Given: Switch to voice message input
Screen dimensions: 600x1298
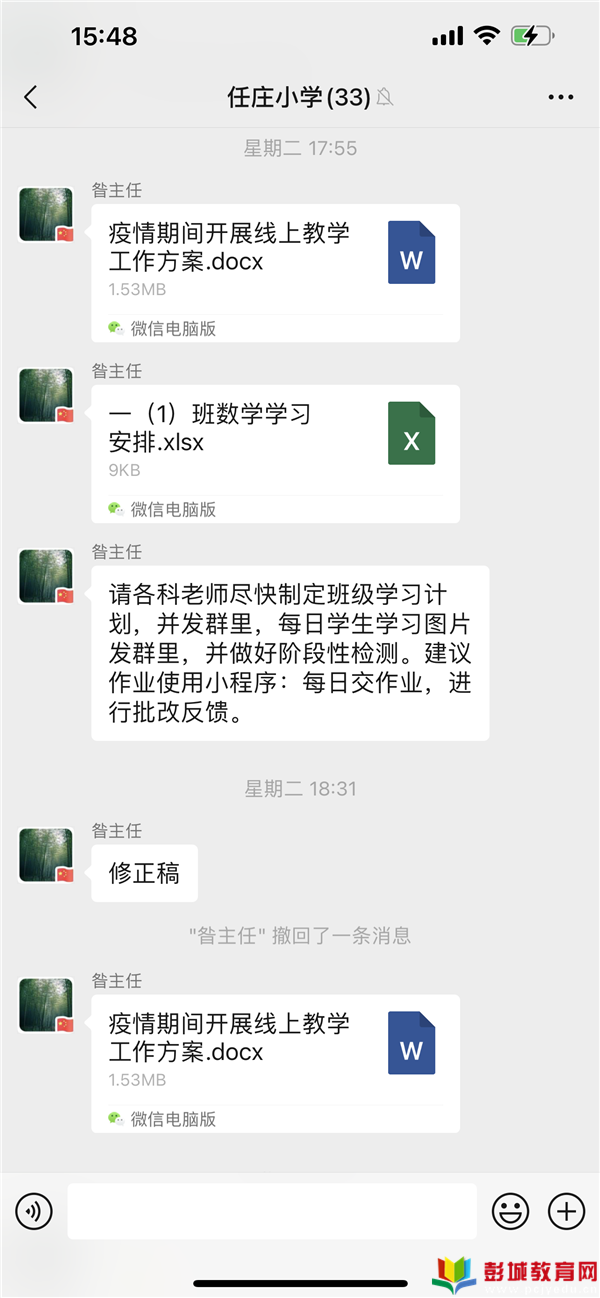Looking at the screenshot, I should point(33,1212).
